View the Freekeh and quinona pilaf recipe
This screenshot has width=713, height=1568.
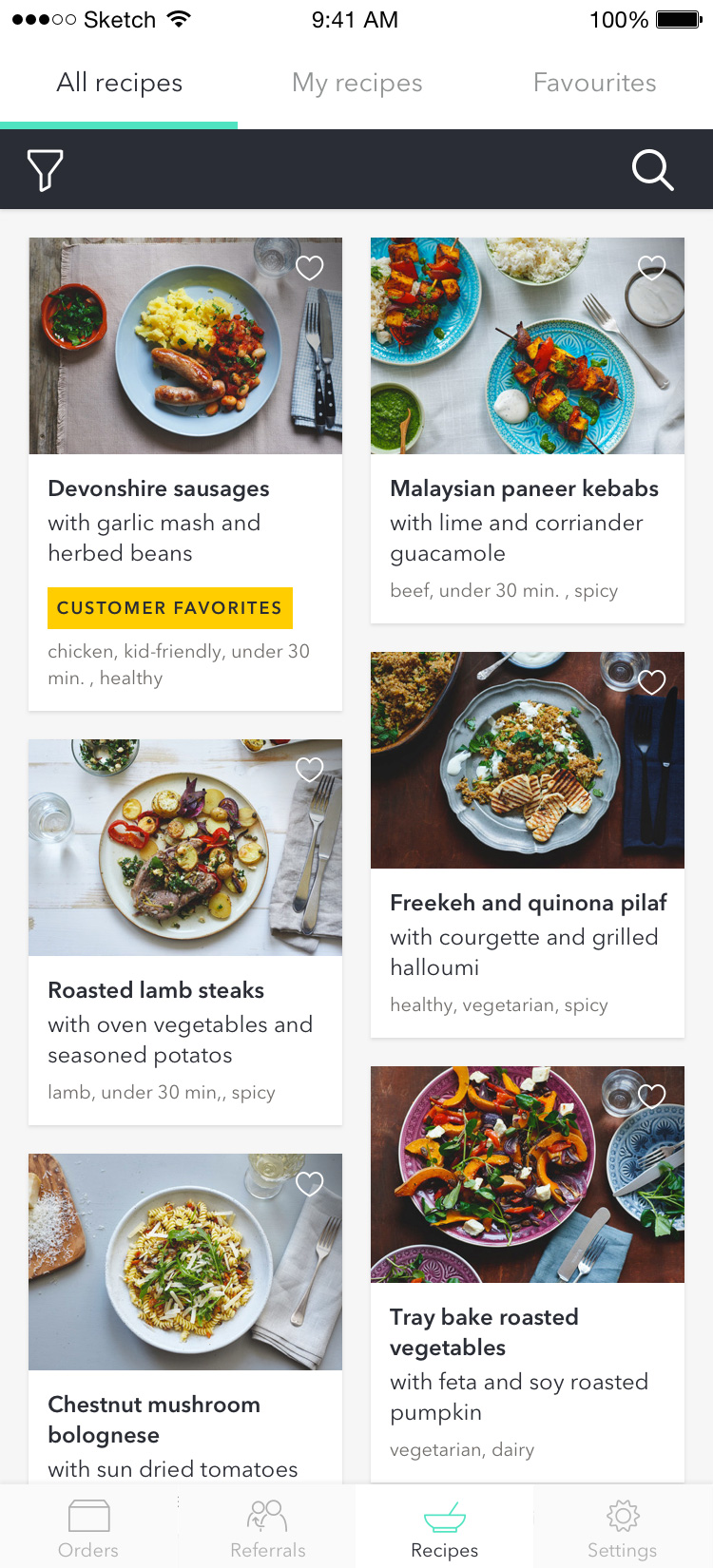click(x=528, y=845)
